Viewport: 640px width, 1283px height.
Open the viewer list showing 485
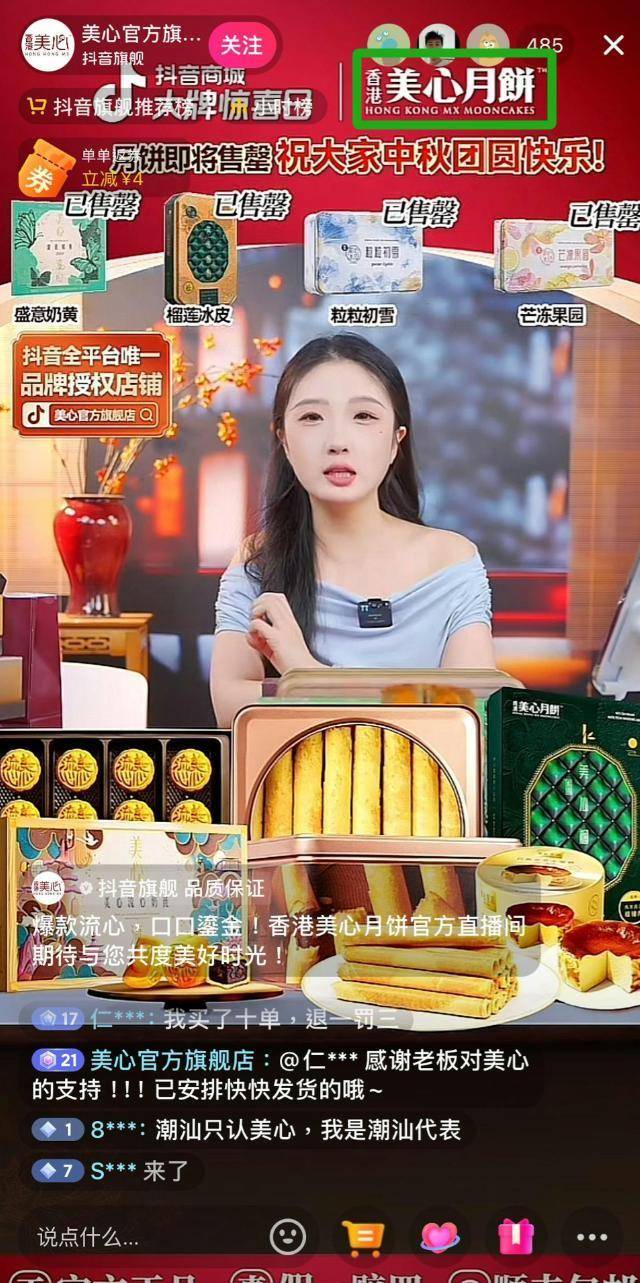point(544,45)
